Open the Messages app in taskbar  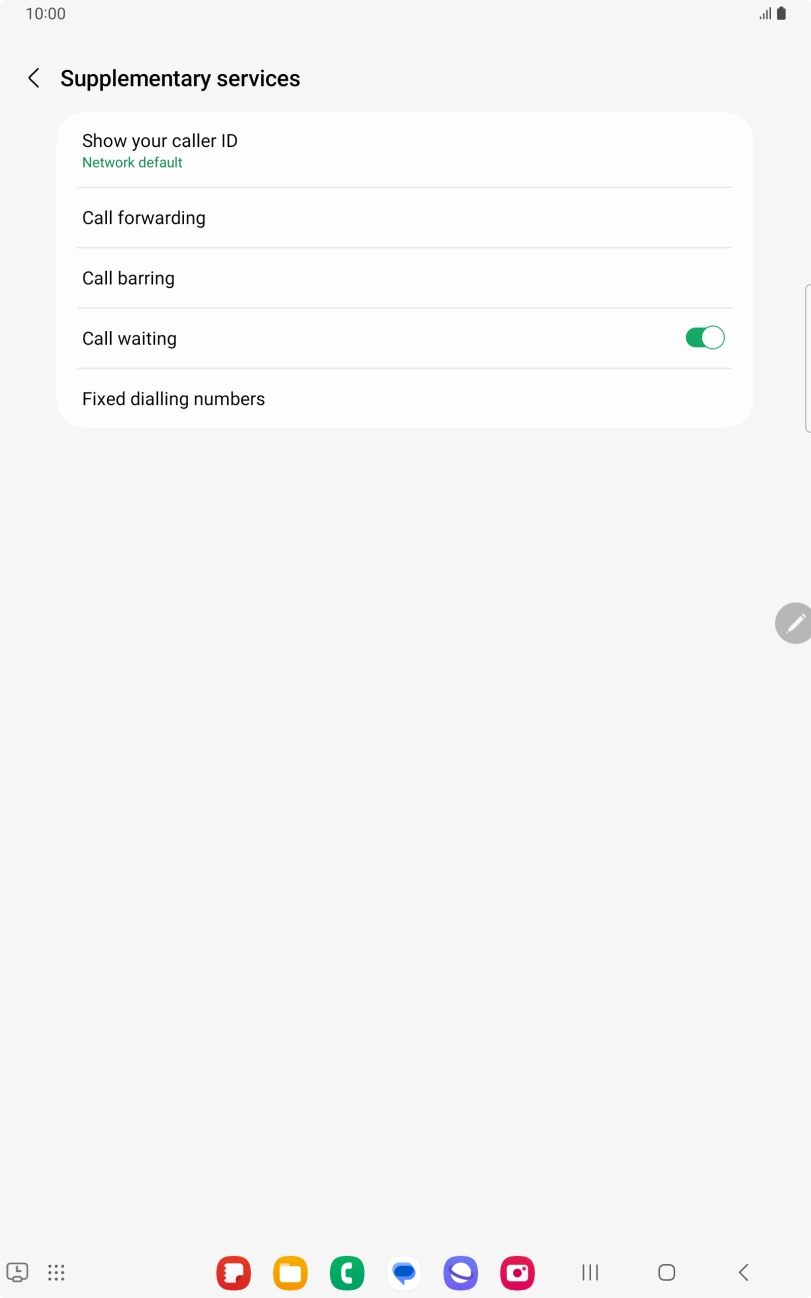click(x=404, y=1272)
